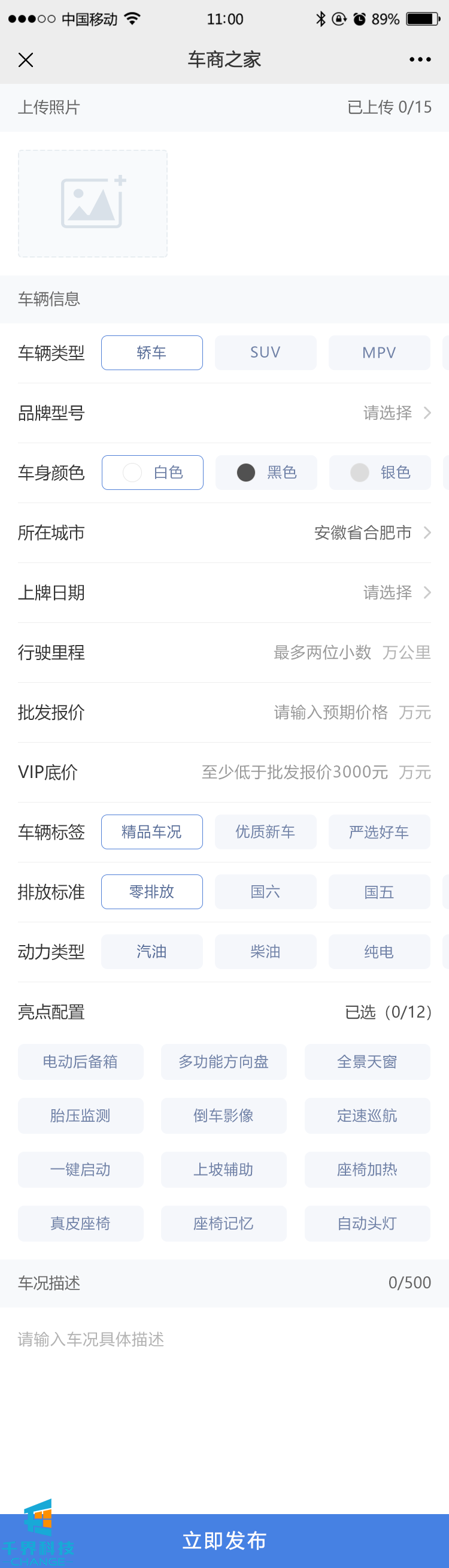Choose MPV vehicle type

coord(379,352)
